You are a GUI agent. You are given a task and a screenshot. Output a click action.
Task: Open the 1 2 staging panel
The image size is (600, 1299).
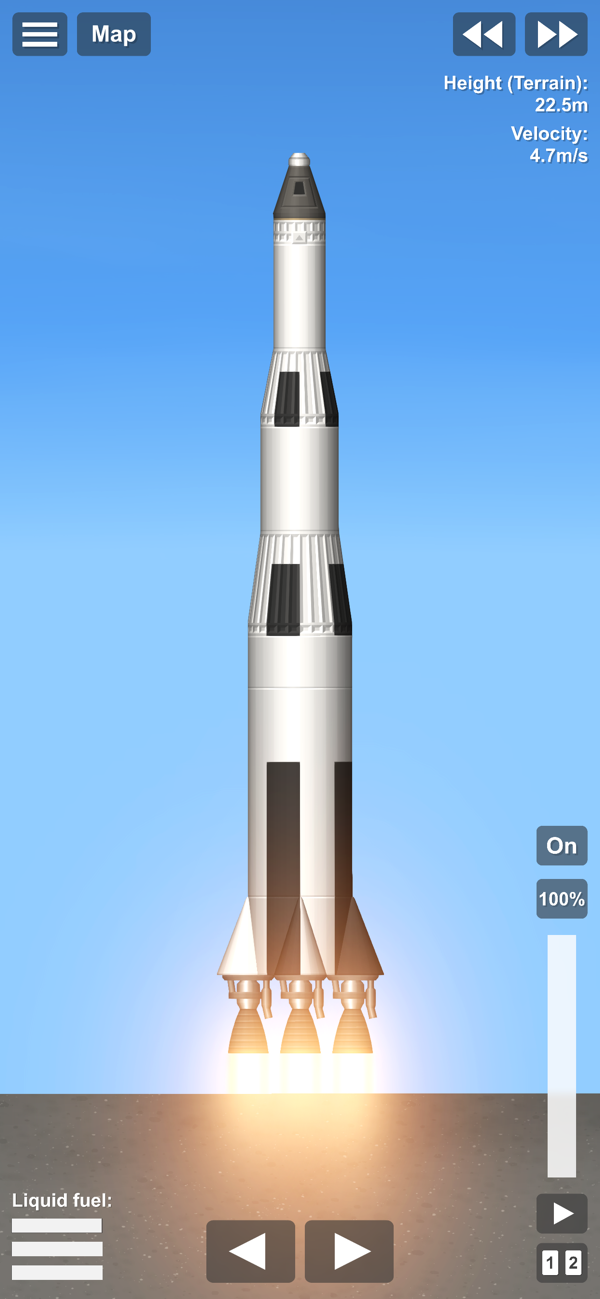click(x=562, y=1263)
